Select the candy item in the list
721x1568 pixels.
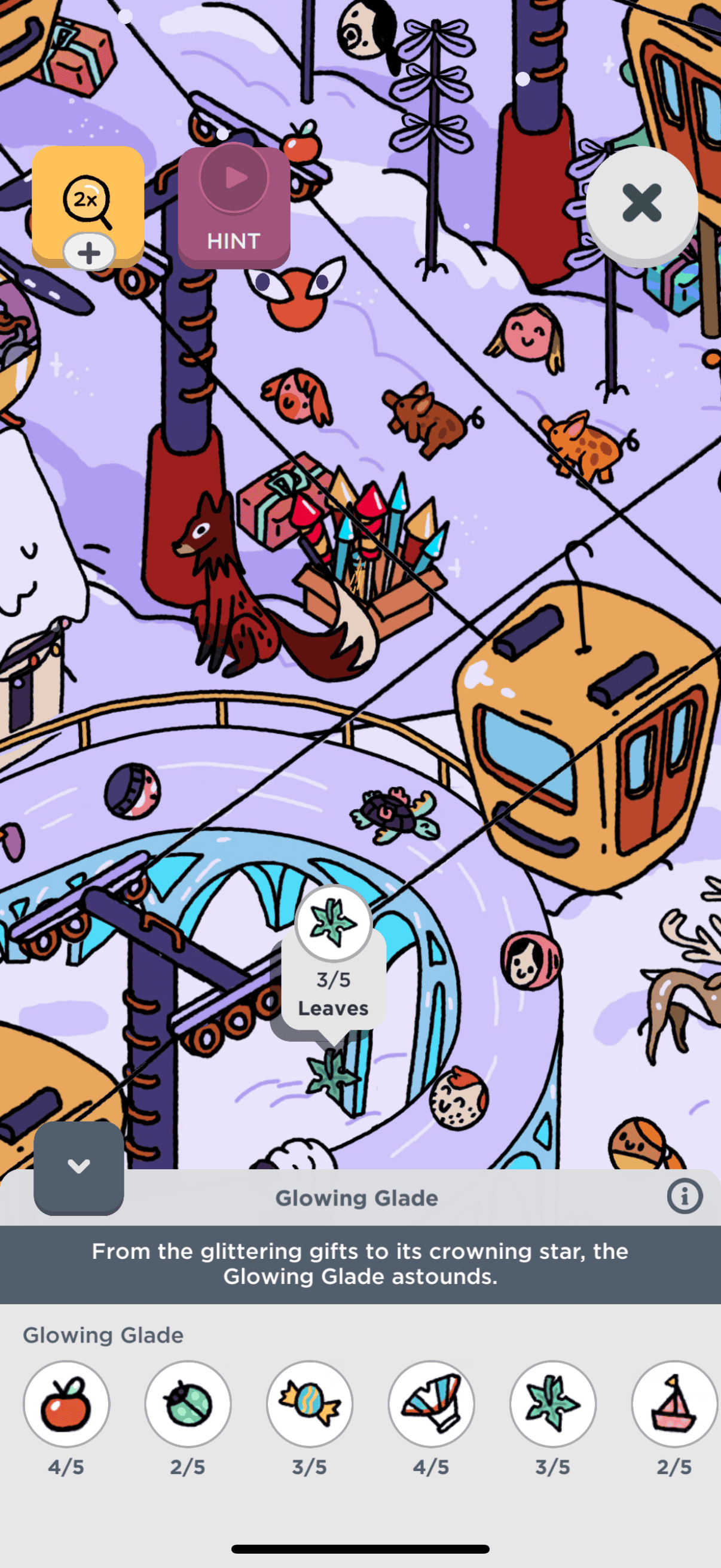[310, 1404]
